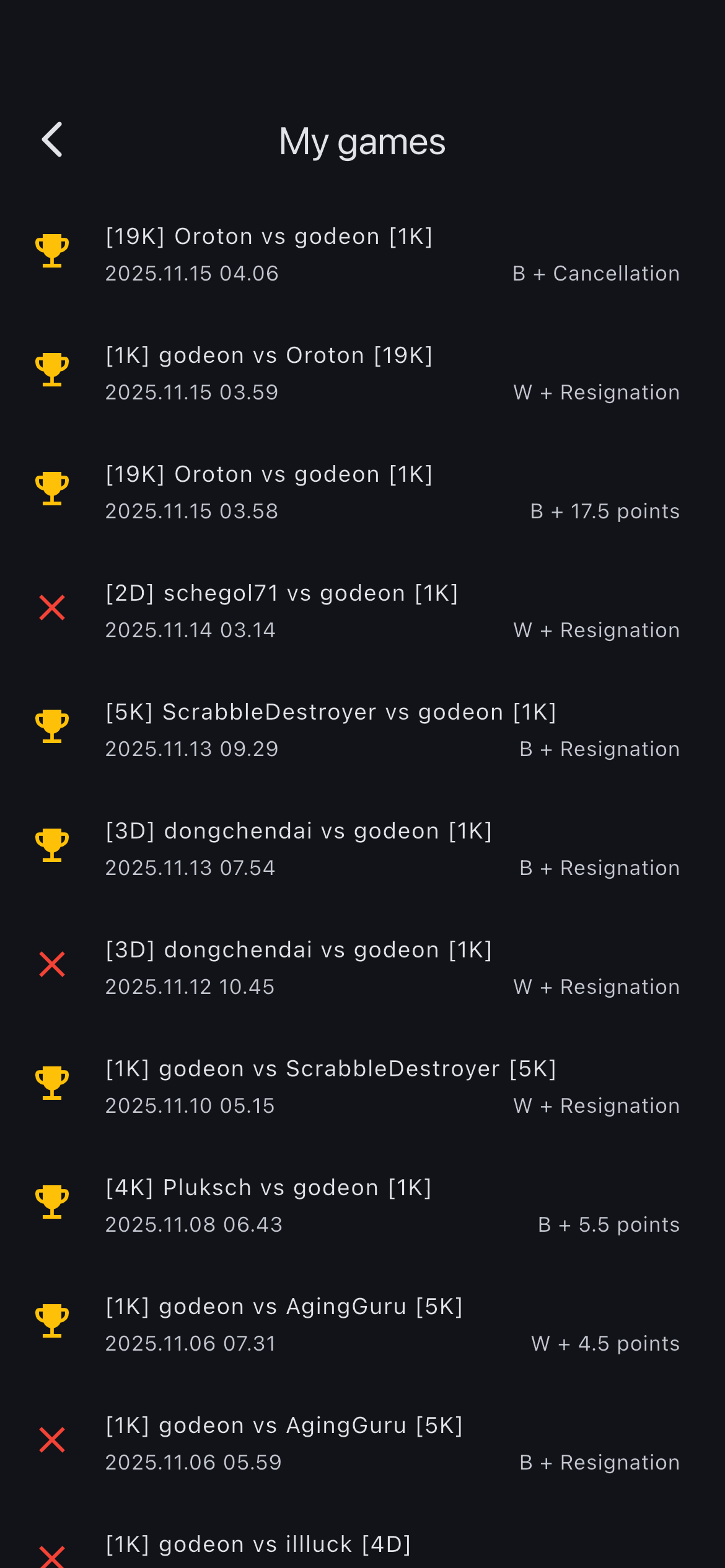Open schegol71 vs godeon game
This screenshot has height=1568, width=725.
coord(362,611)
